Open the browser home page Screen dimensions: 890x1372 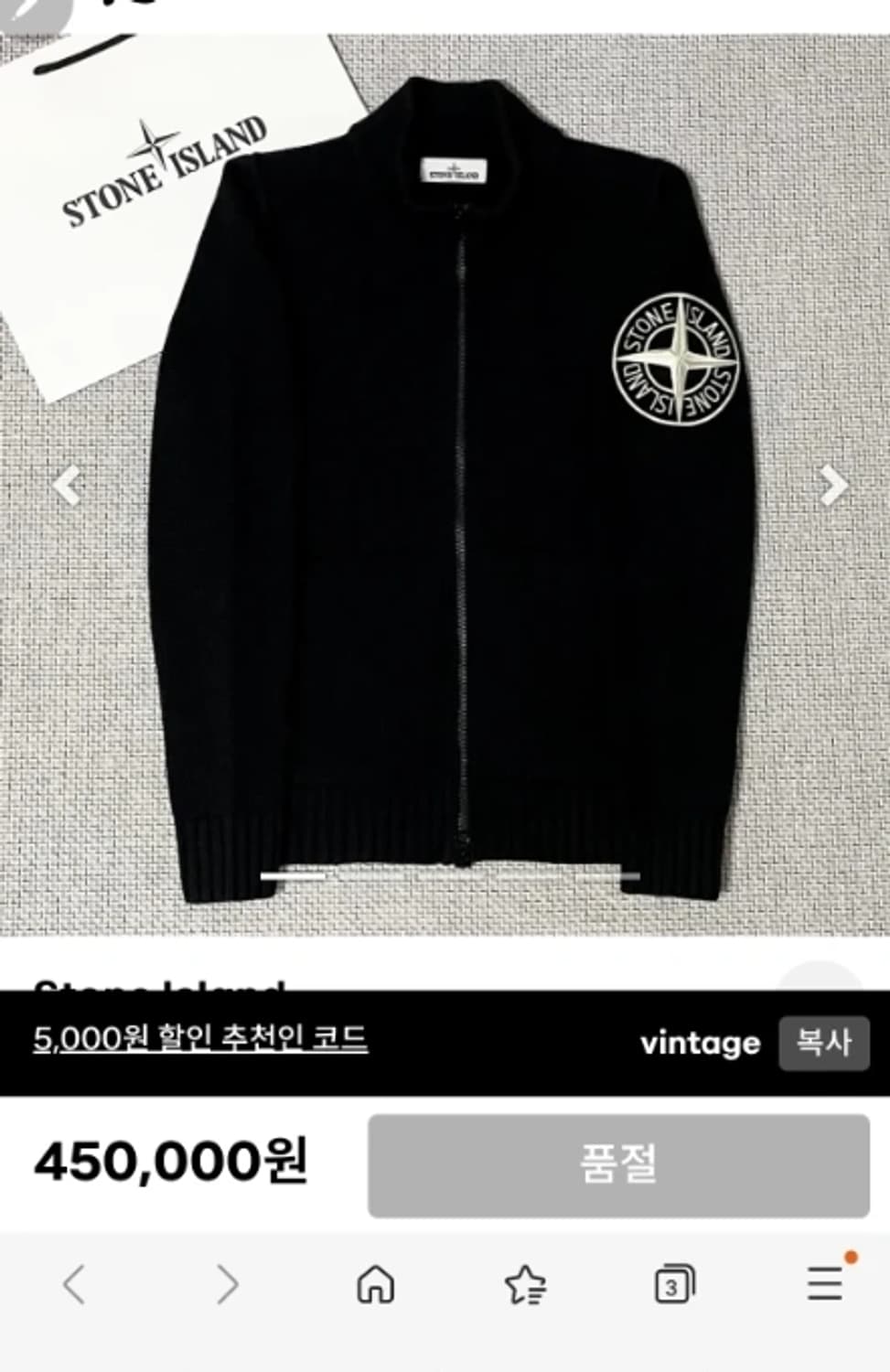373,1283
